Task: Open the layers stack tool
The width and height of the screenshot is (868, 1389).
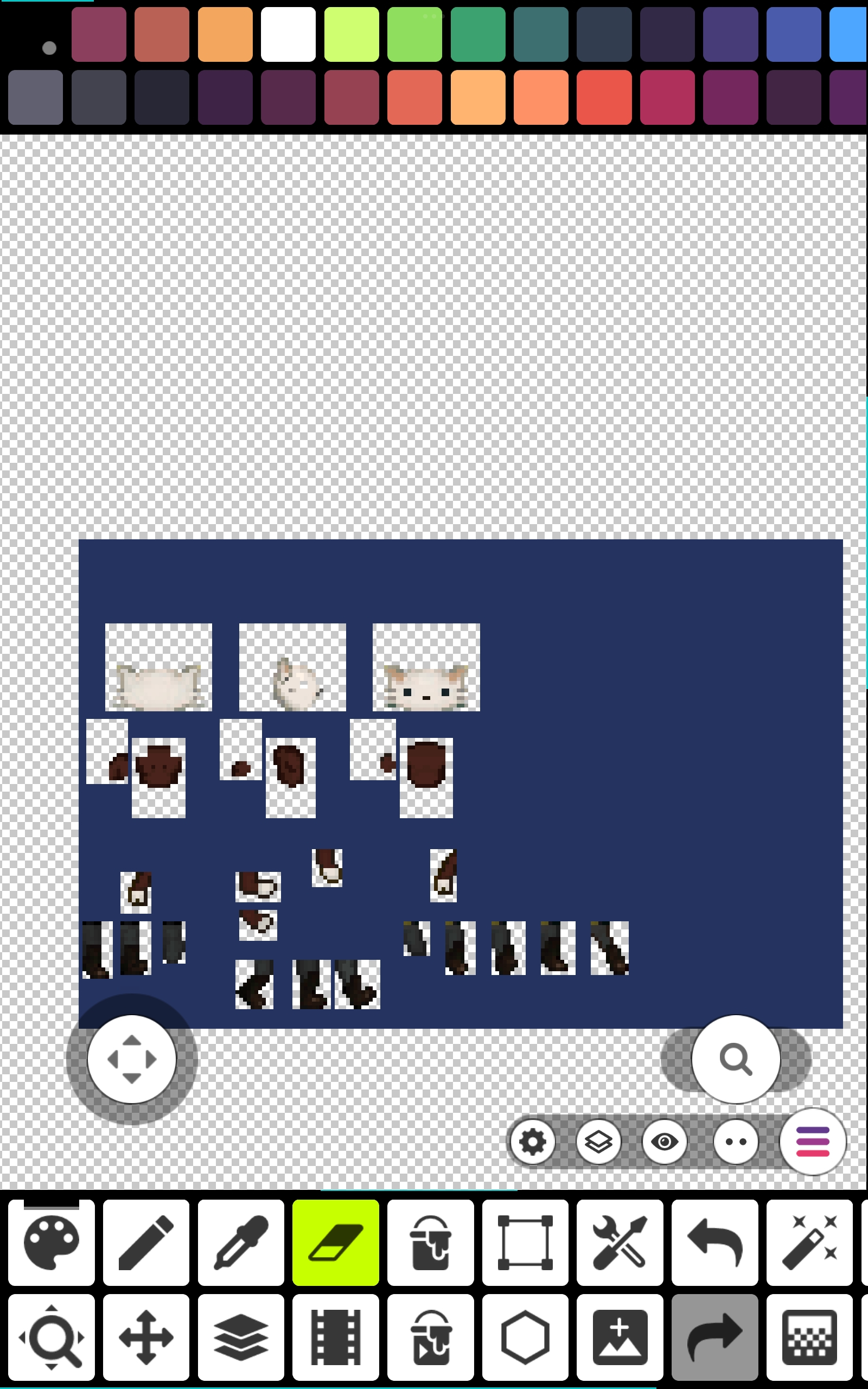Action: point(240,1337)
